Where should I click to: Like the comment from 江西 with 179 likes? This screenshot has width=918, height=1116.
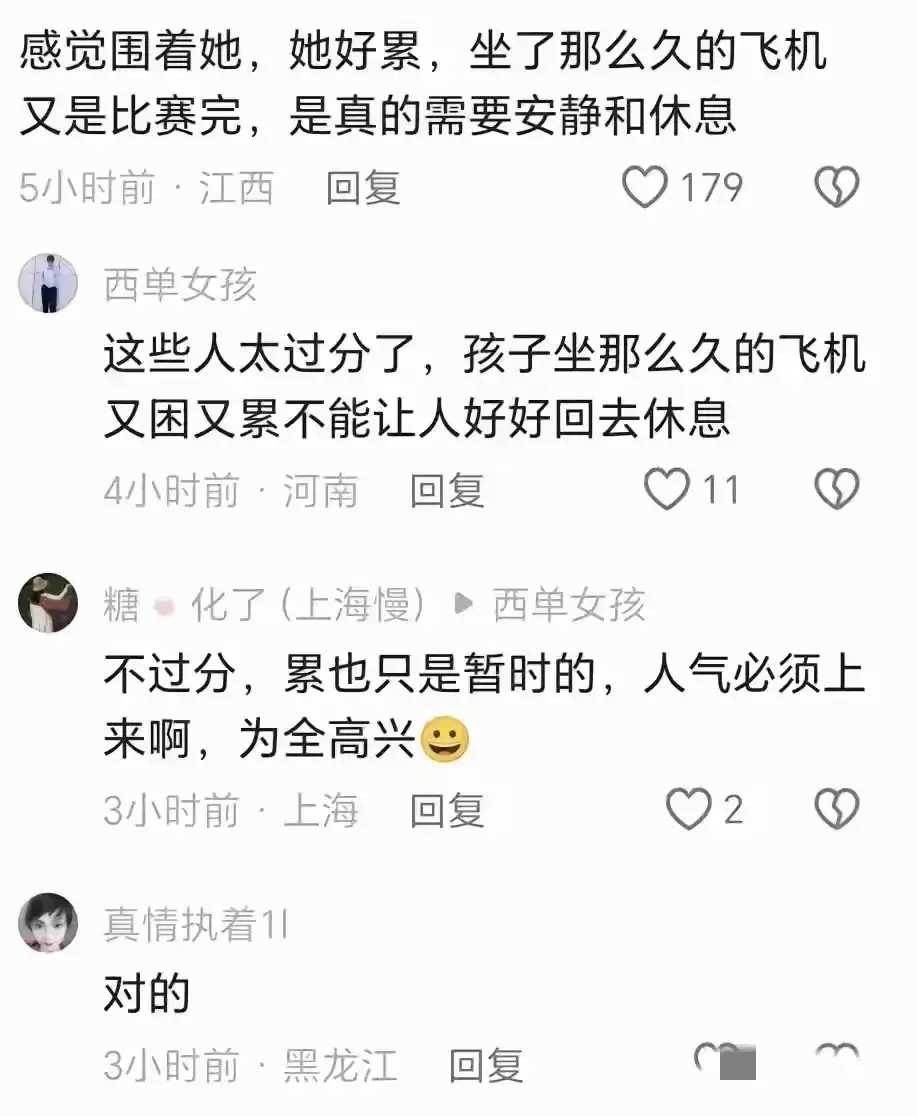click(646, 187)
